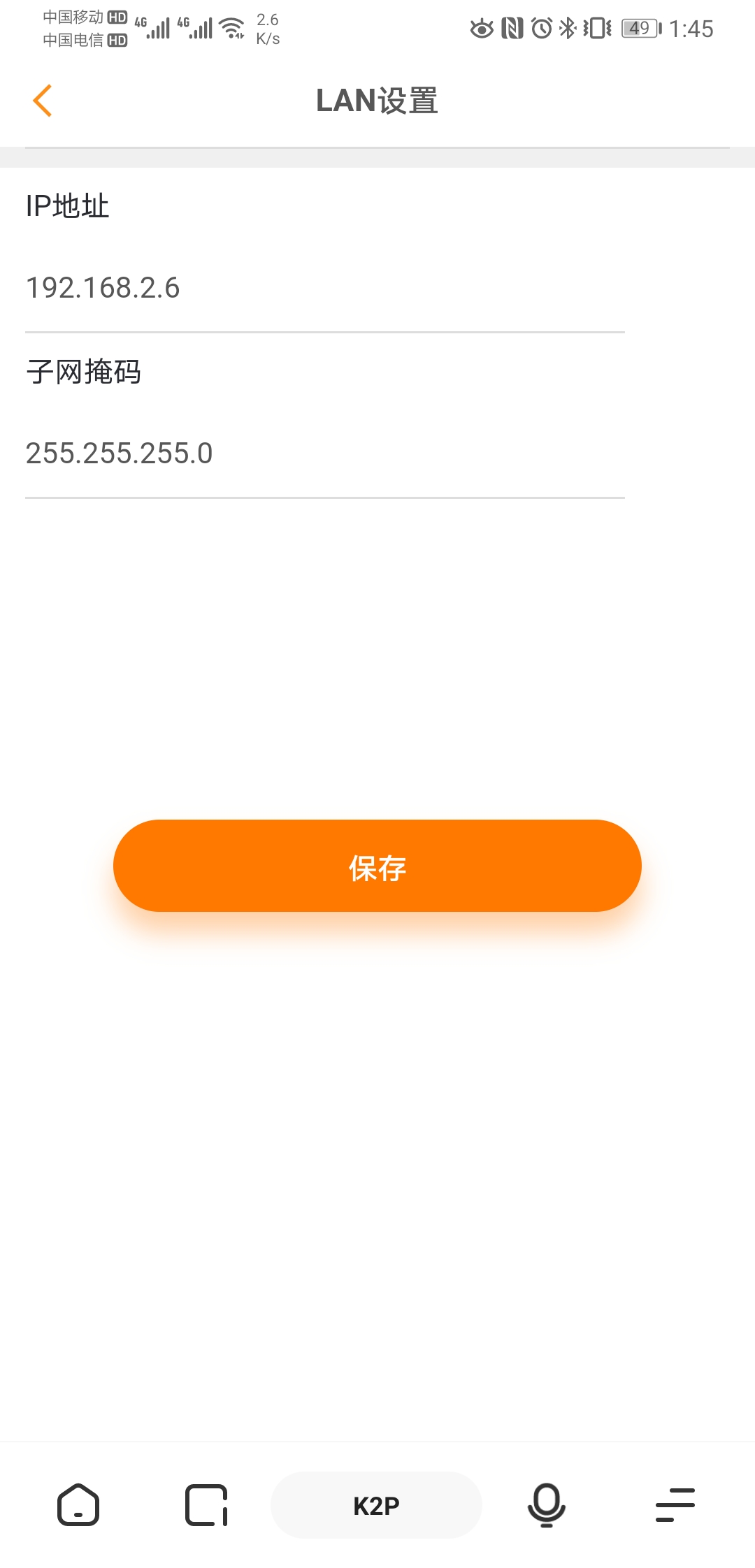Screen dimensions: 755x1568
Task: Open the microphone voice control
Action: [546, 1504]
